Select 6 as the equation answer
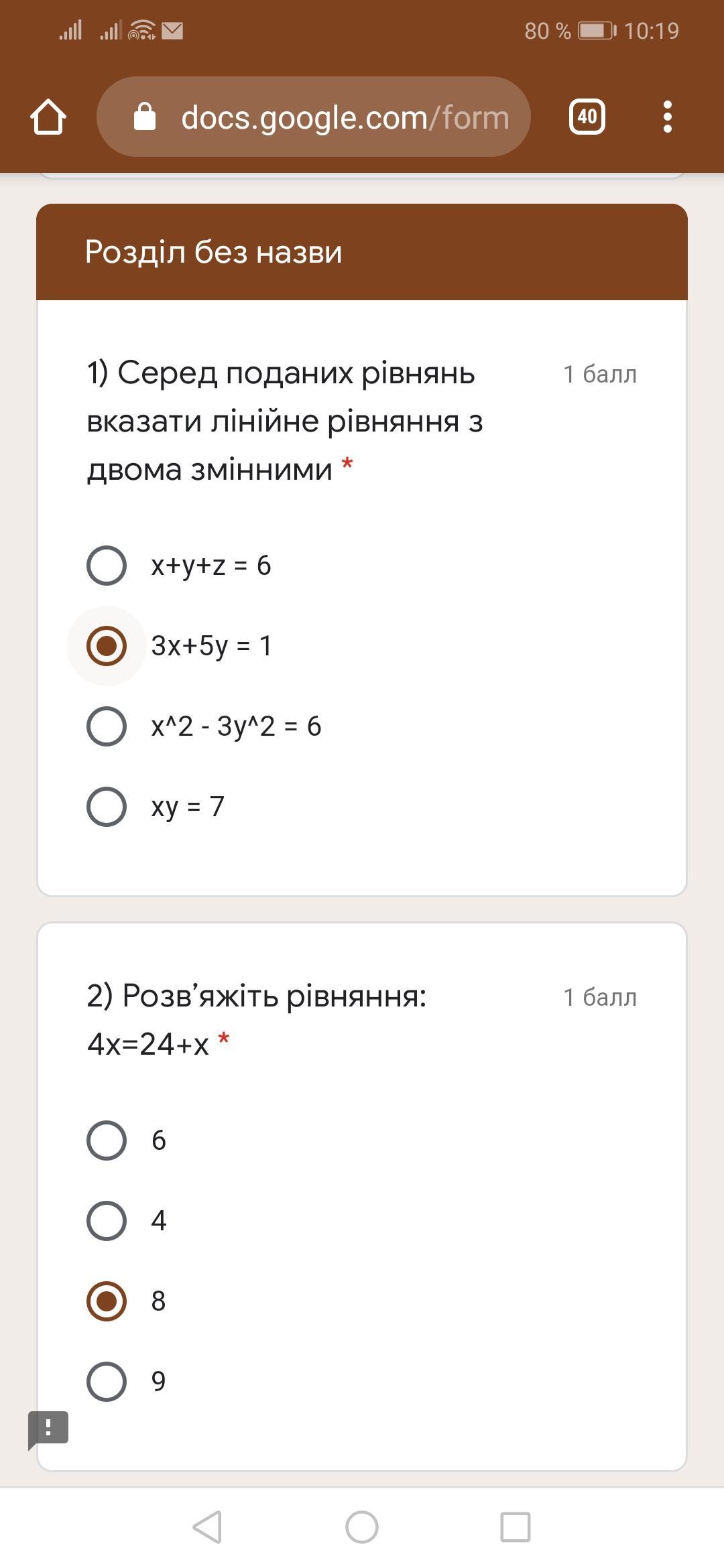The image size is (724, 1568). coord(107,1140)
